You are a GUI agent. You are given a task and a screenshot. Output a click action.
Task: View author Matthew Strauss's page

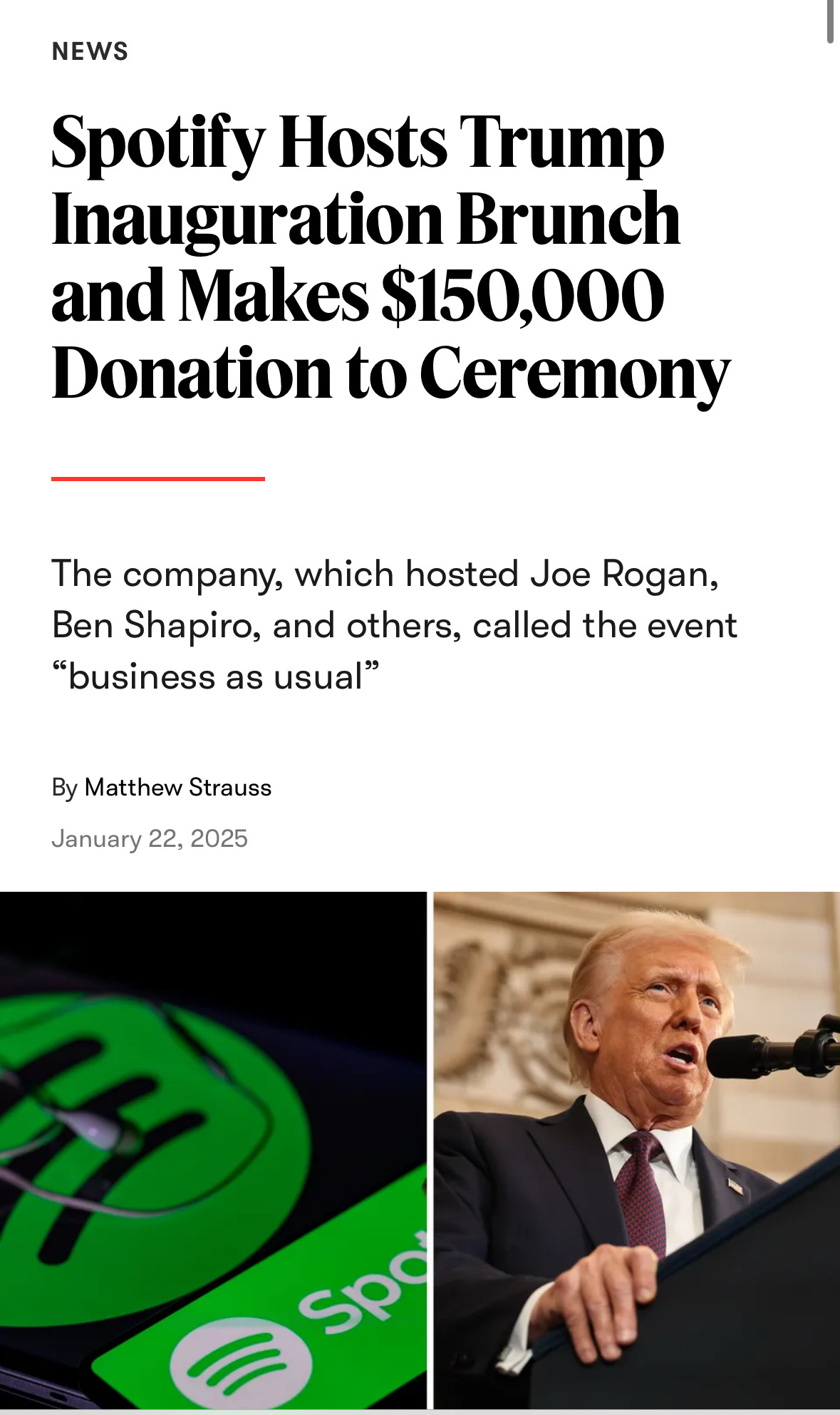[177, 788]
